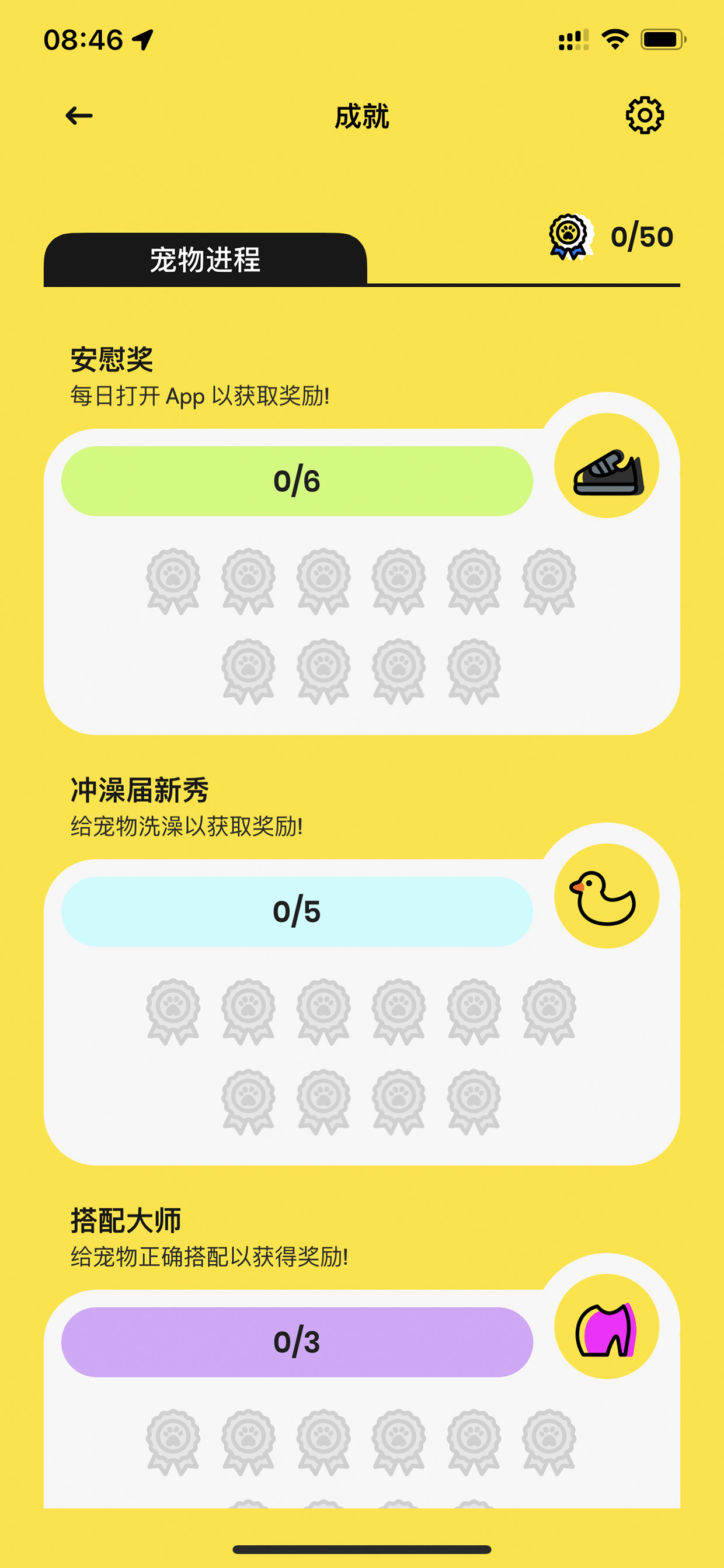Select the 宠物进程 tab
Image resolution: width=724 pixels, height=1568 pixels.
point(205,259)
